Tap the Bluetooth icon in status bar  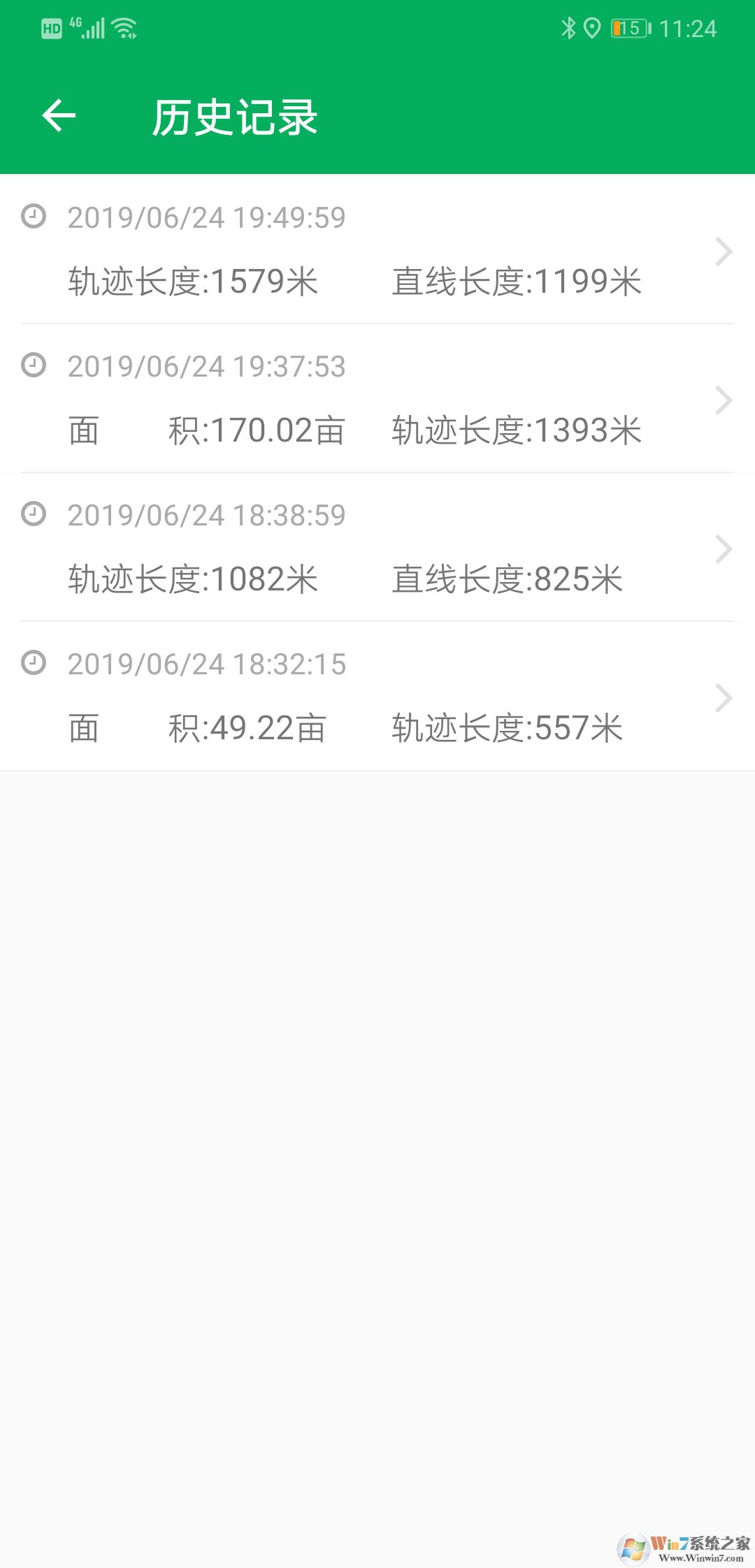[568, 27]
